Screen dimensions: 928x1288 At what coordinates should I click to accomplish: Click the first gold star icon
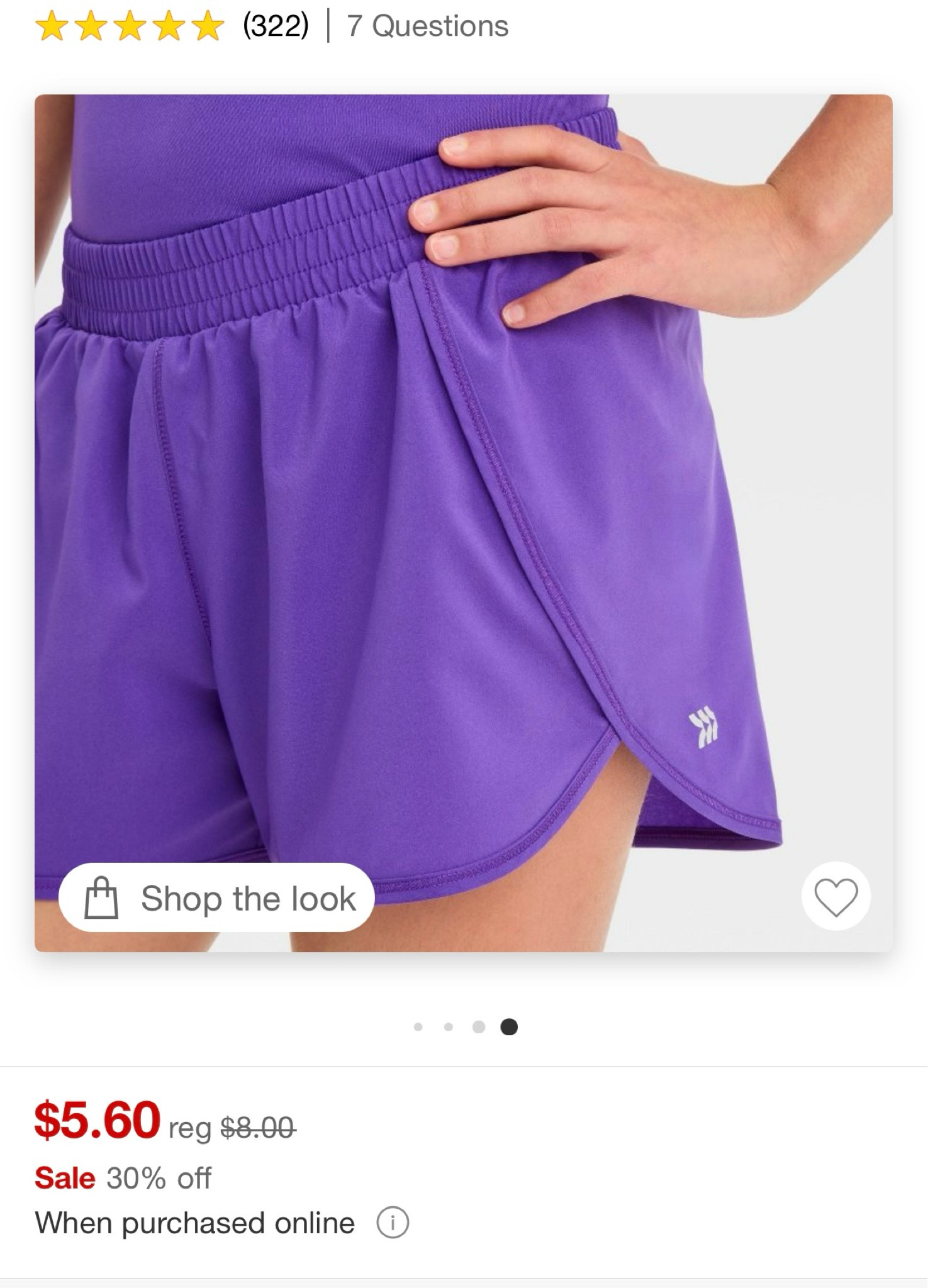(x=53, y=26)
